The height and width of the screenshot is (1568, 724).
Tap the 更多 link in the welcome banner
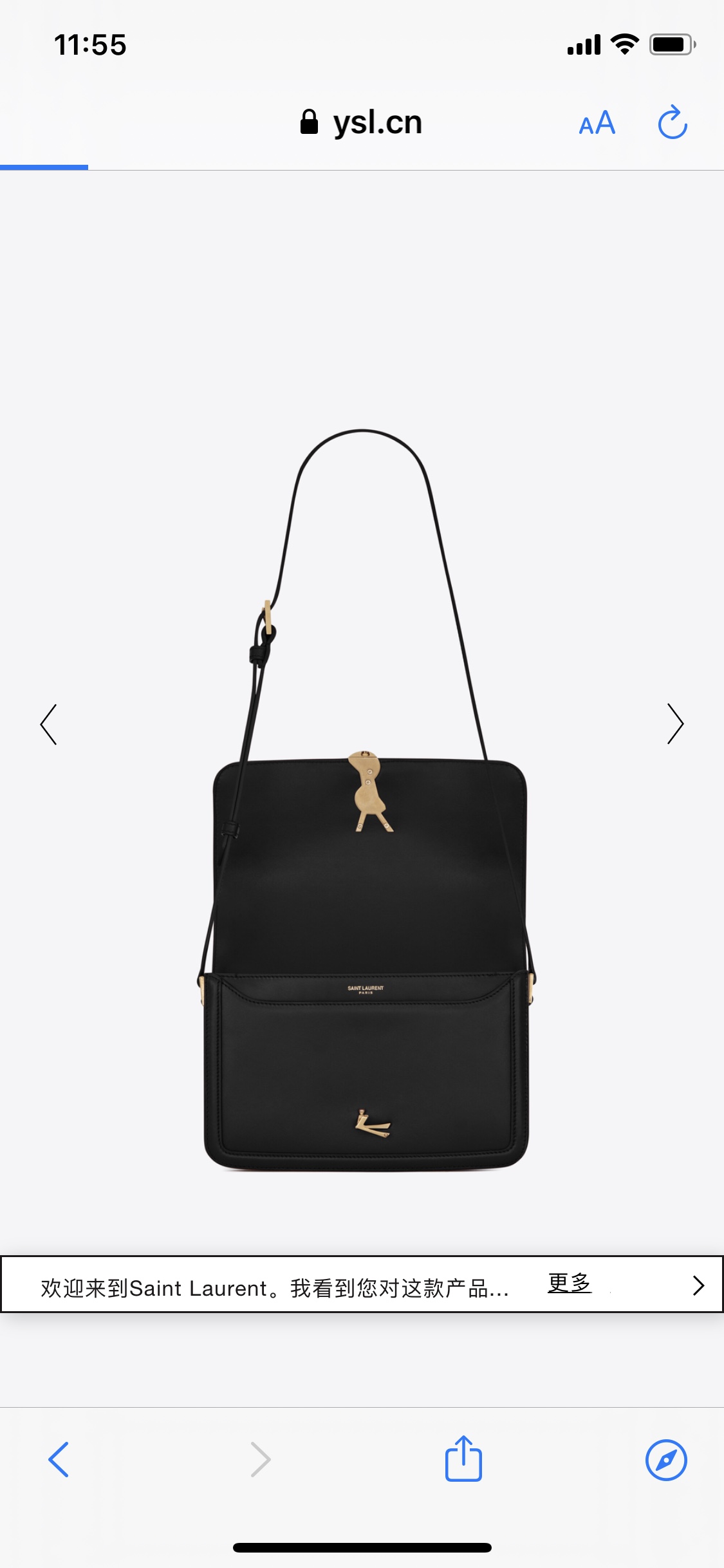coord(569,1283)
